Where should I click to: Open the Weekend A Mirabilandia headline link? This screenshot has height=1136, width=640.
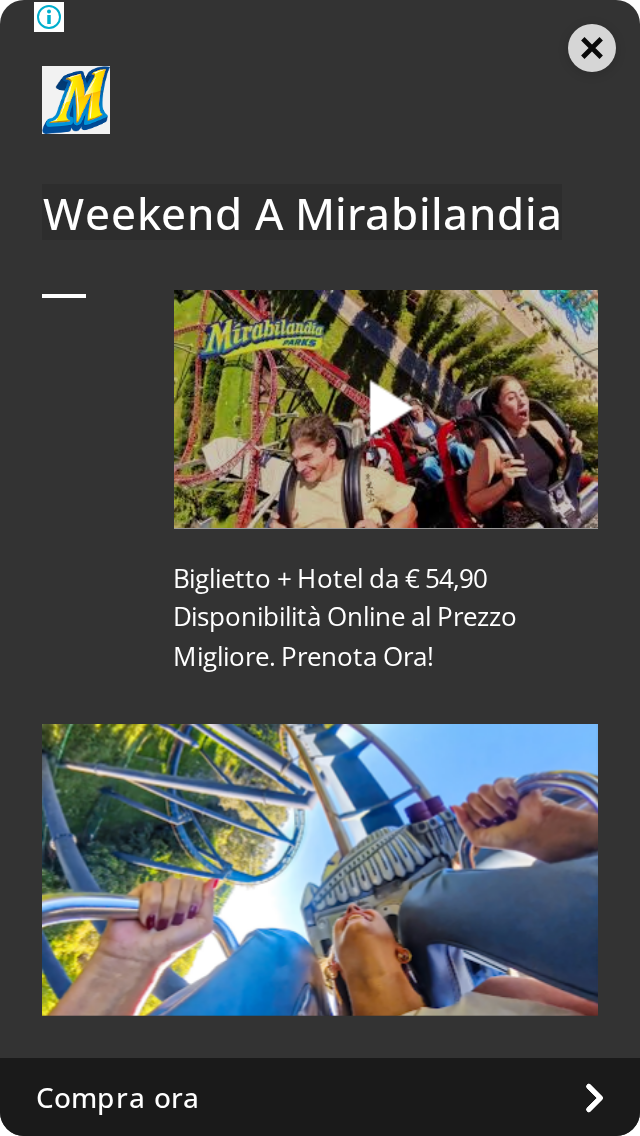point(302,213)
